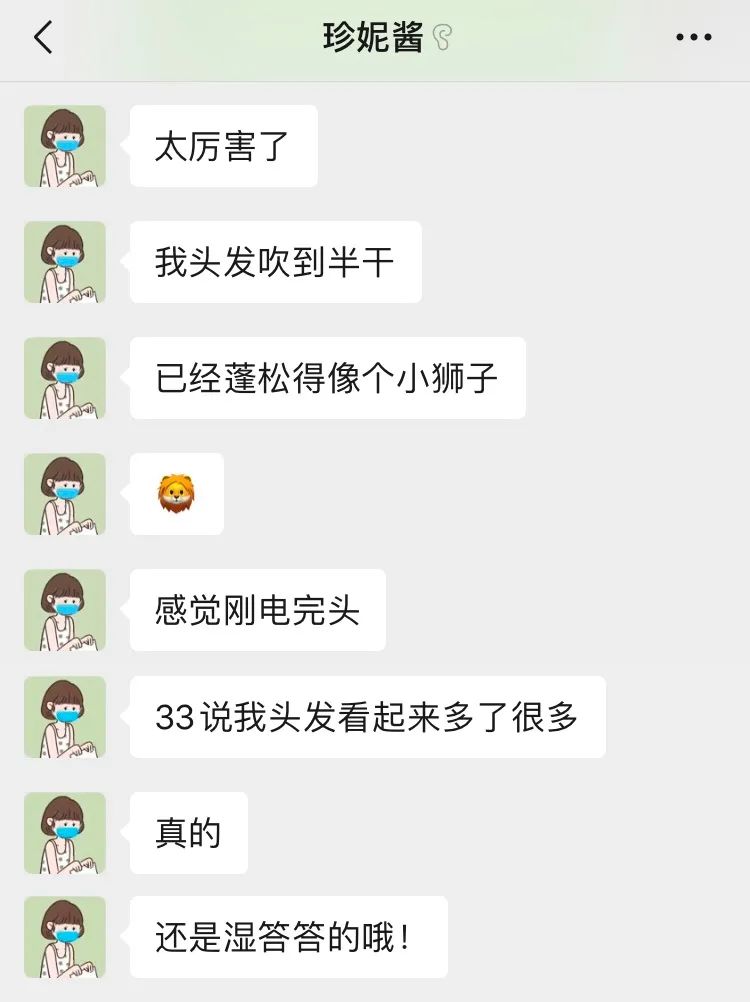Go back from the 珍妮酱 chat
Screen dimensions: 750x1002
[x=42, y=38]
